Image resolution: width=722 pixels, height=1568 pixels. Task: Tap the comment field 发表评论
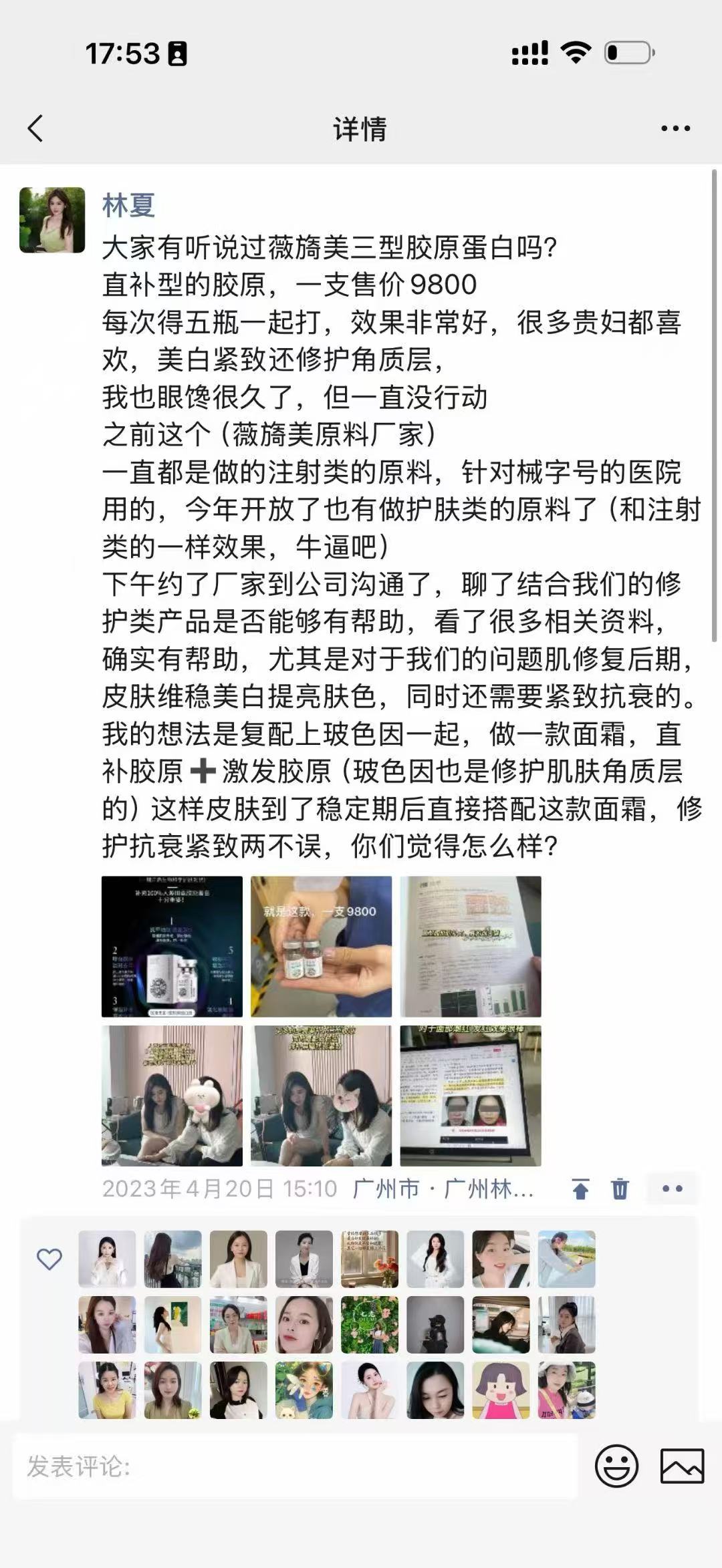(x=294, y=1467)
